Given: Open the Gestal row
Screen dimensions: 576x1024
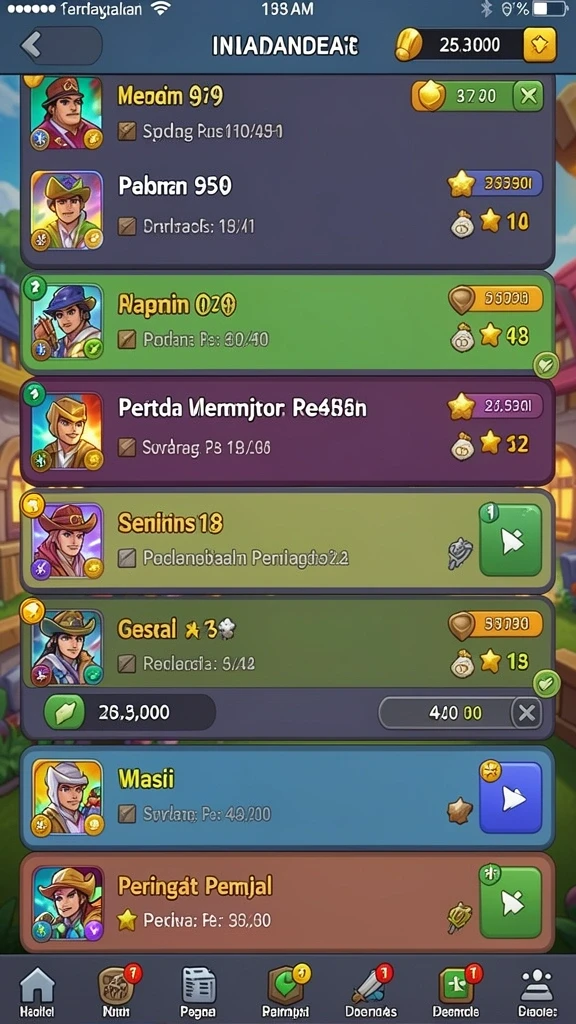Looking at the screenshot, I should pyautogui.click(x=287, y=643).
